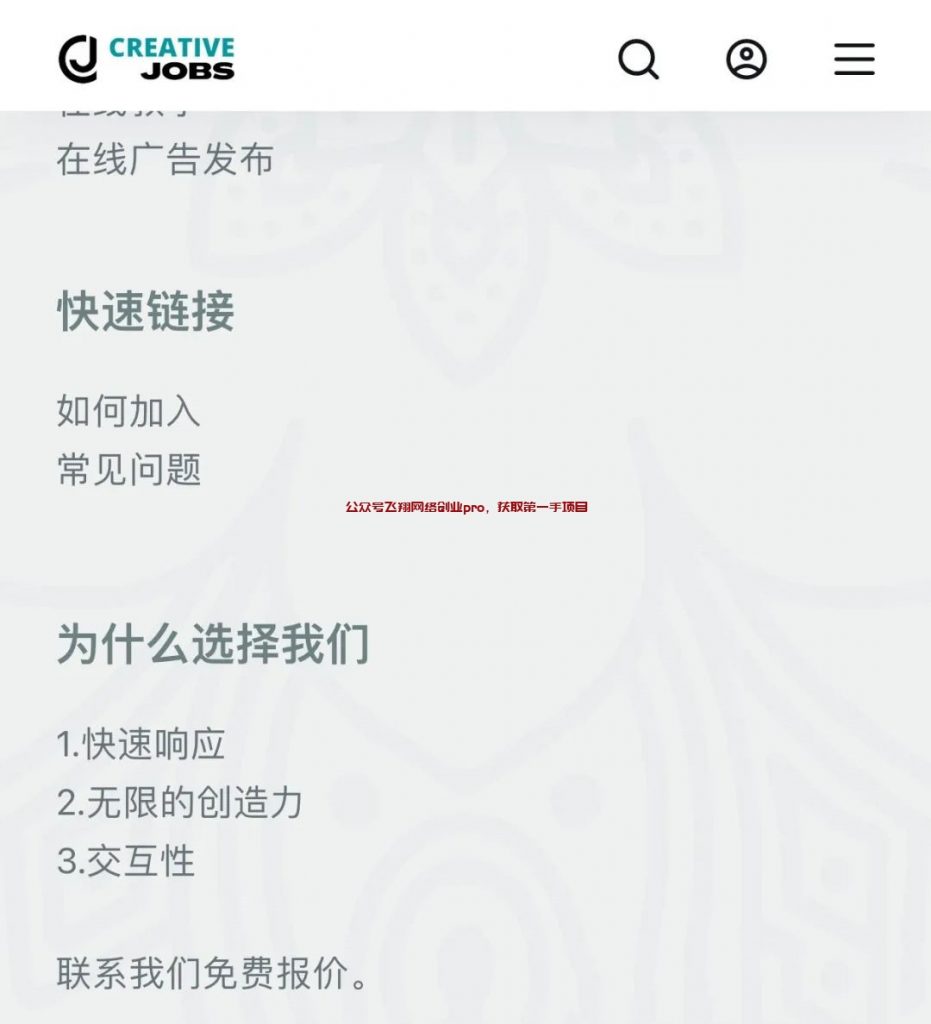This screenshot has width=931, height=1024.
Task: Go to Creative Jobs home via logo
Action: (x=146, y=59)
